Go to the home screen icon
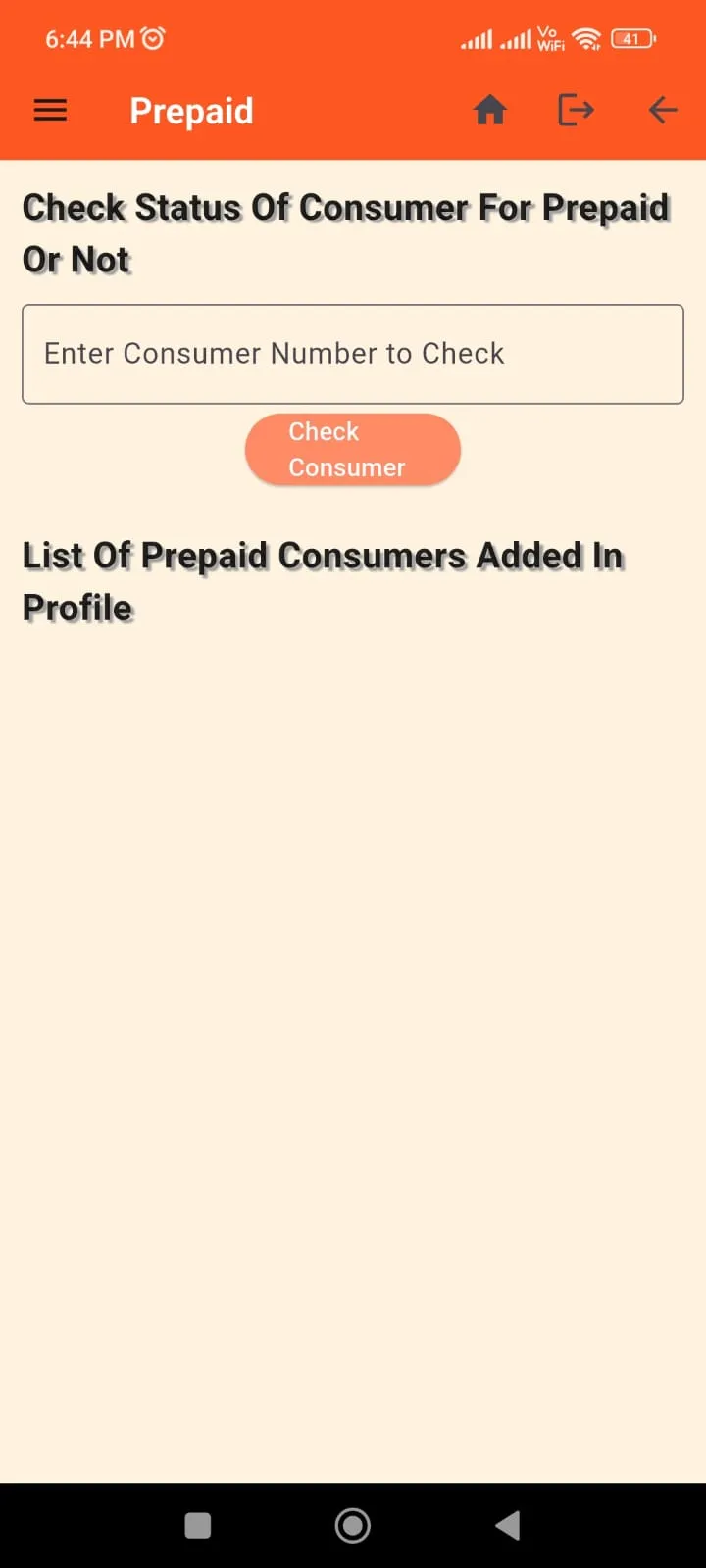This screenshot has width=706, height=1568. coord(490,111)
